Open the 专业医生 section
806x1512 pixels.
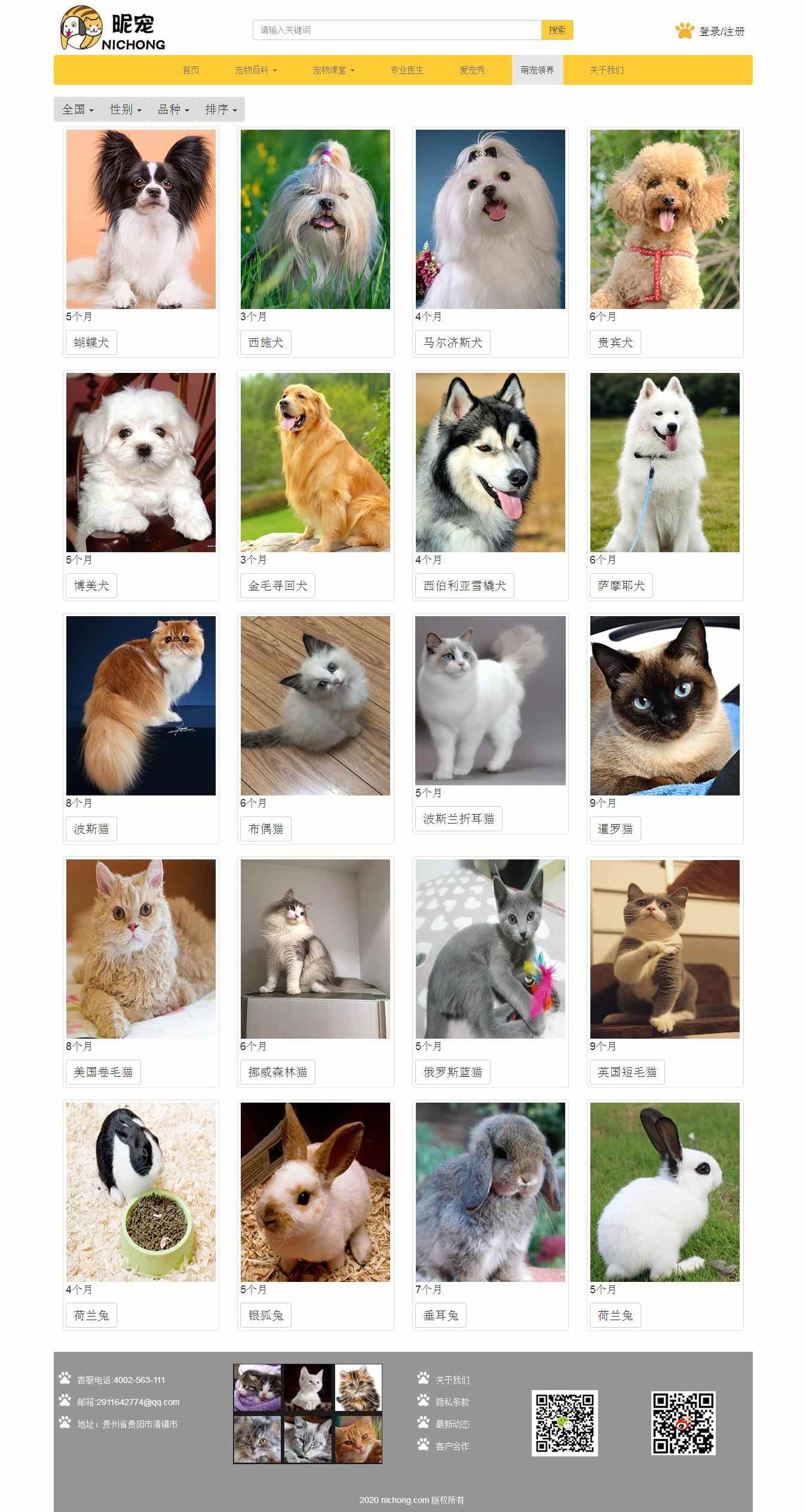tap(407, 70)
